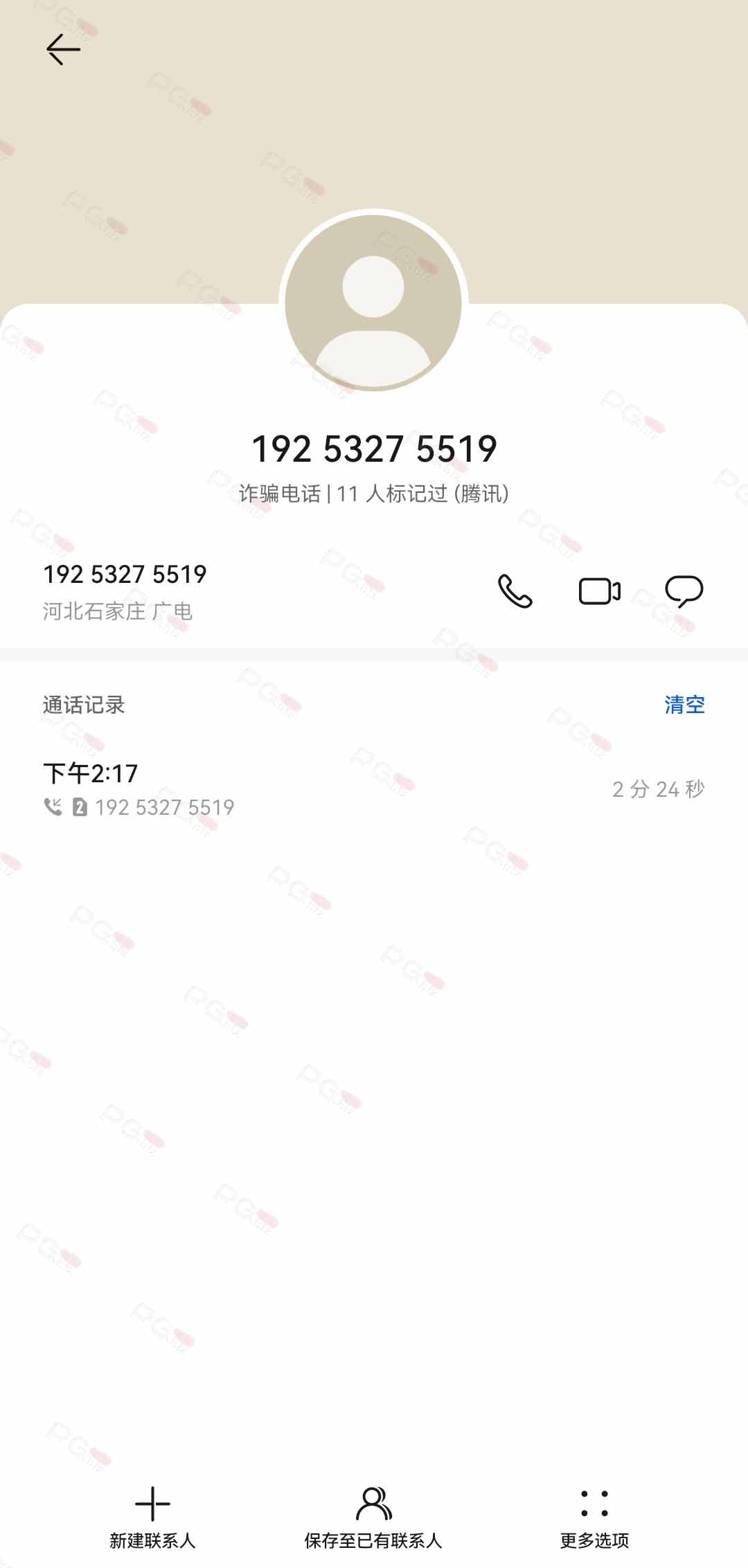Clear the call log with 清空
Image resolution: width=748 pixels, height=1568 pixels.
684,705
